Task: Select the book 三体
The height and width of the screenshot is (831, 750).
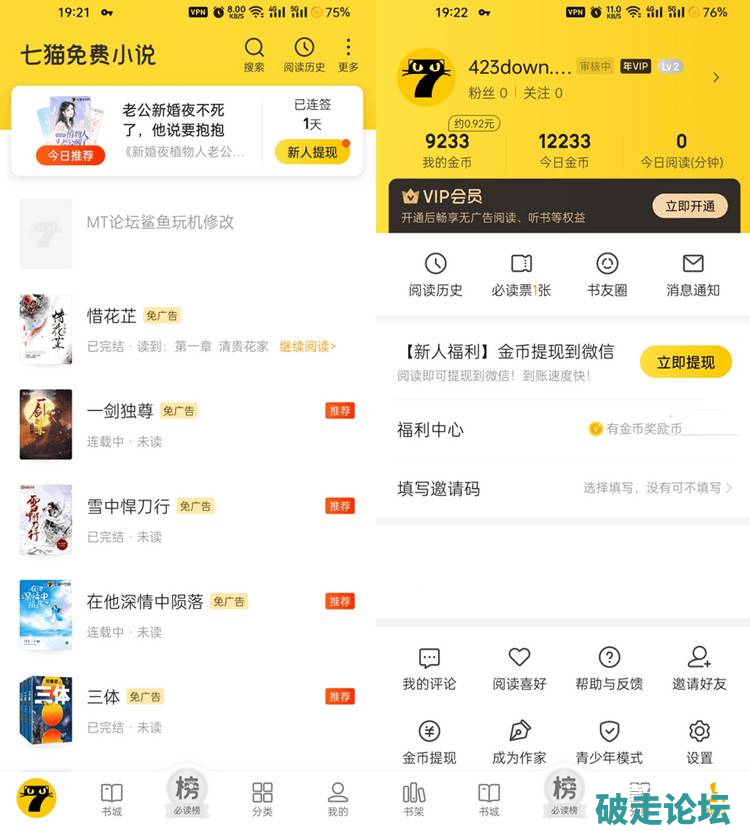Action: tap(103, 697)
